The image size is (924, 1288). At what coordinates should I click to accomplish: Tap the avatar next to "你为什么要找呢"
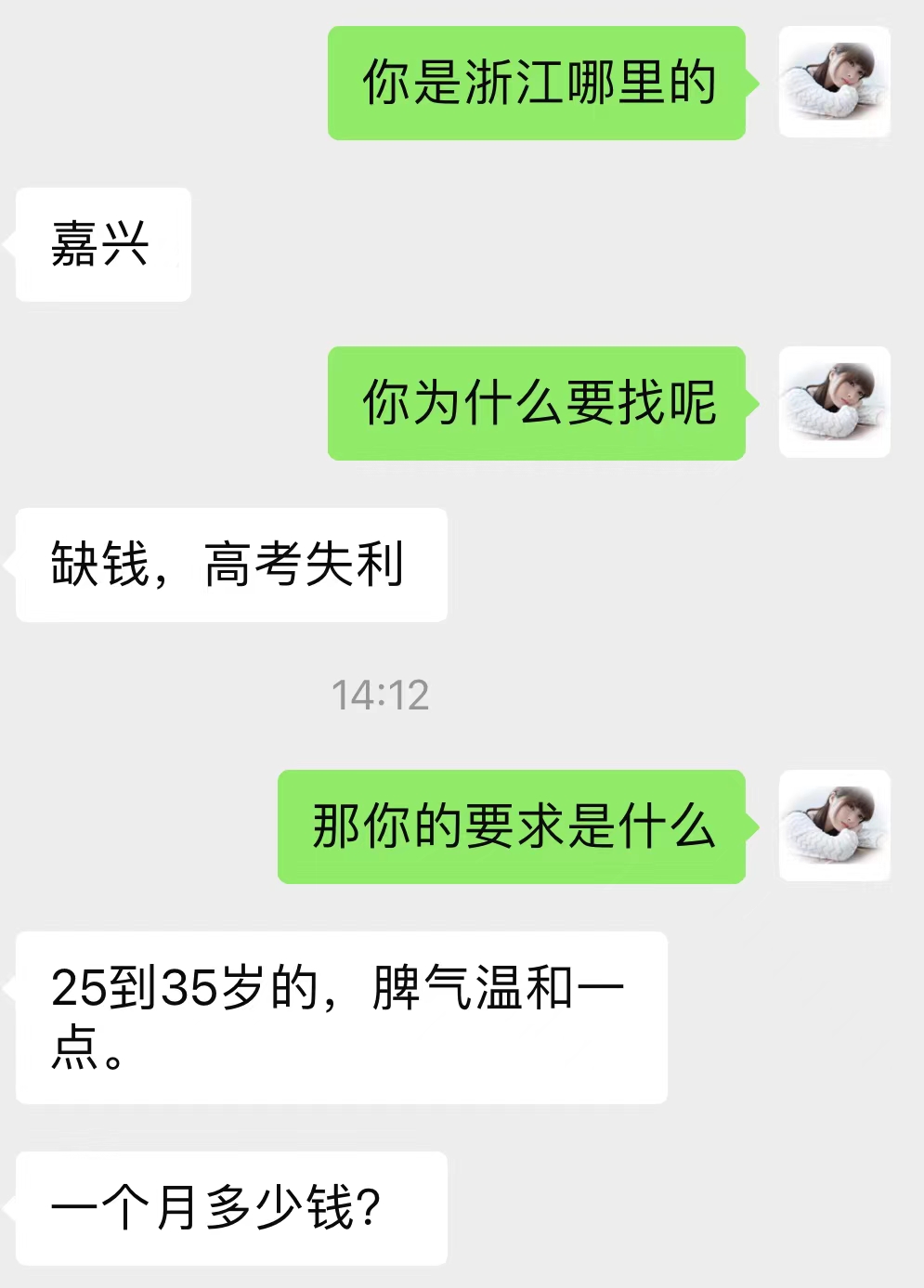pyautogui.click(x=834, y=402)
